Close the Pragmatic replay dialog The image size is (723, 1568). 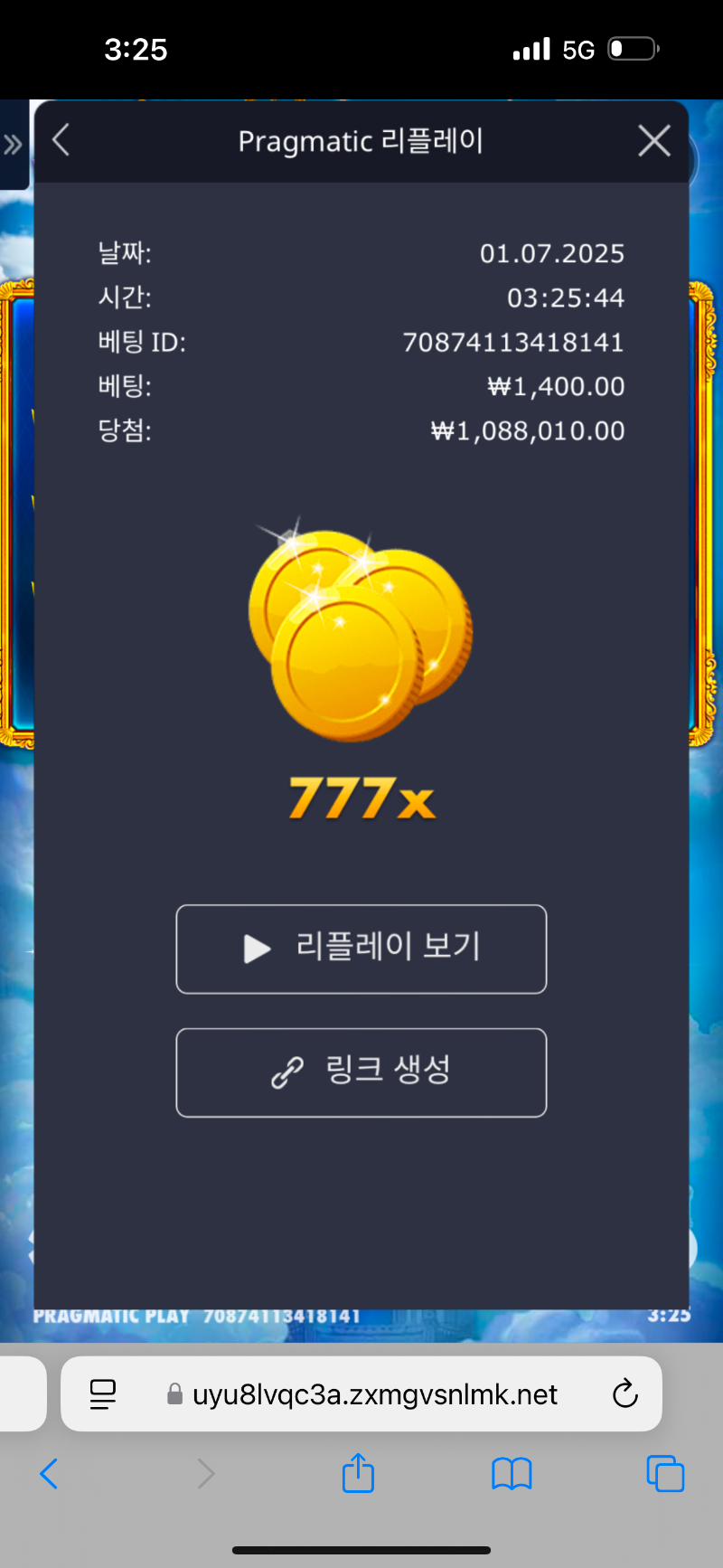coord(653,141)
